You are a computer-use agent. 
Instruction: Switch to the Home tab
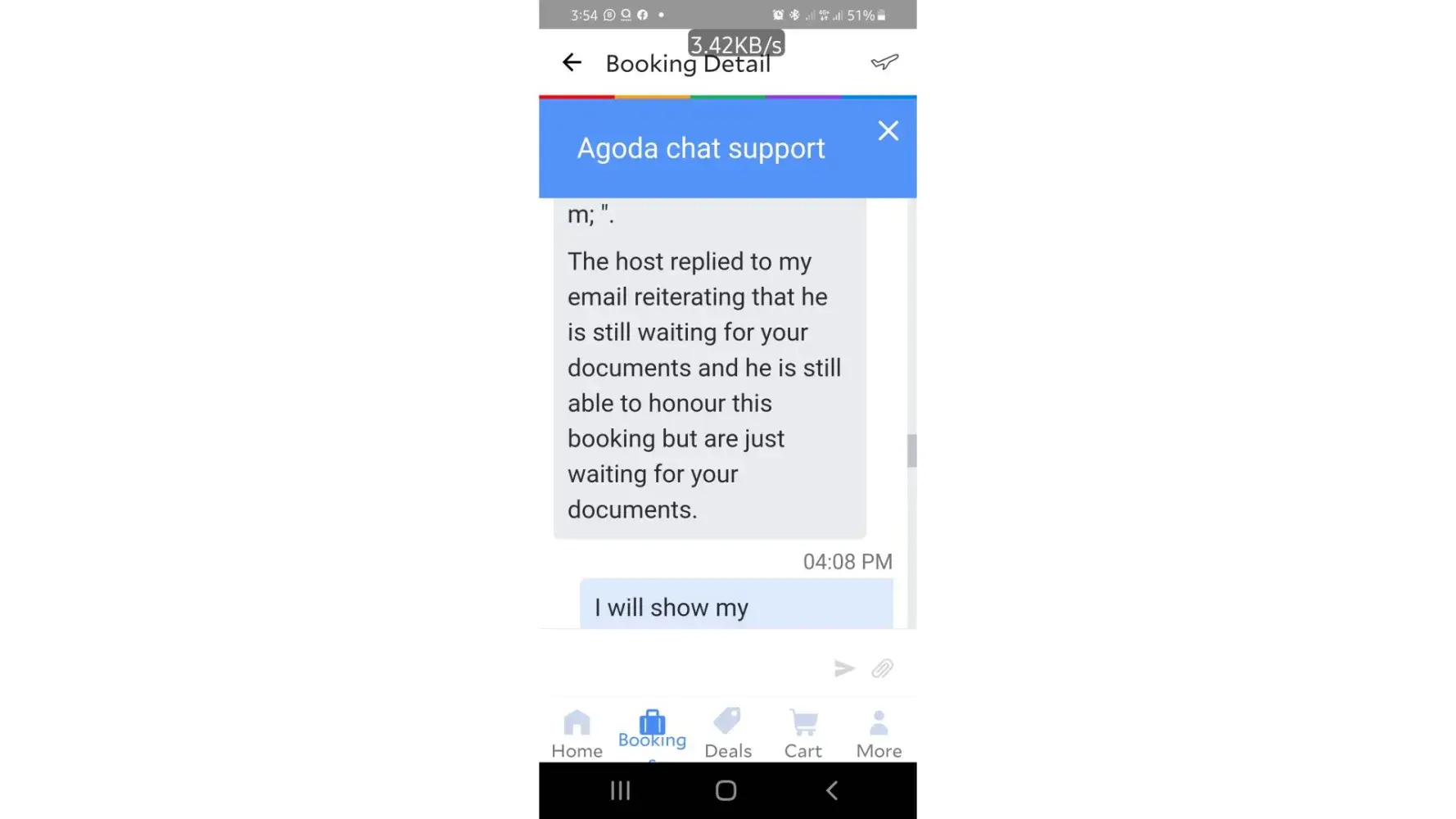pyautogui.click(x=577, y=734)
